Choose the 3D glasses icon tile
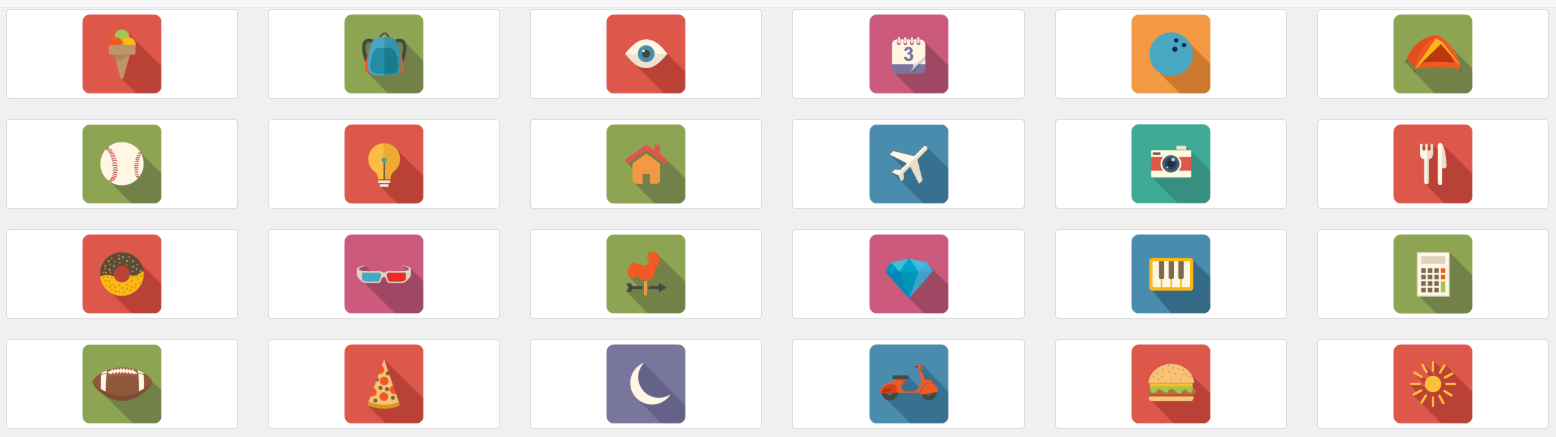The image size is (1556, 437). click(384, 274)
